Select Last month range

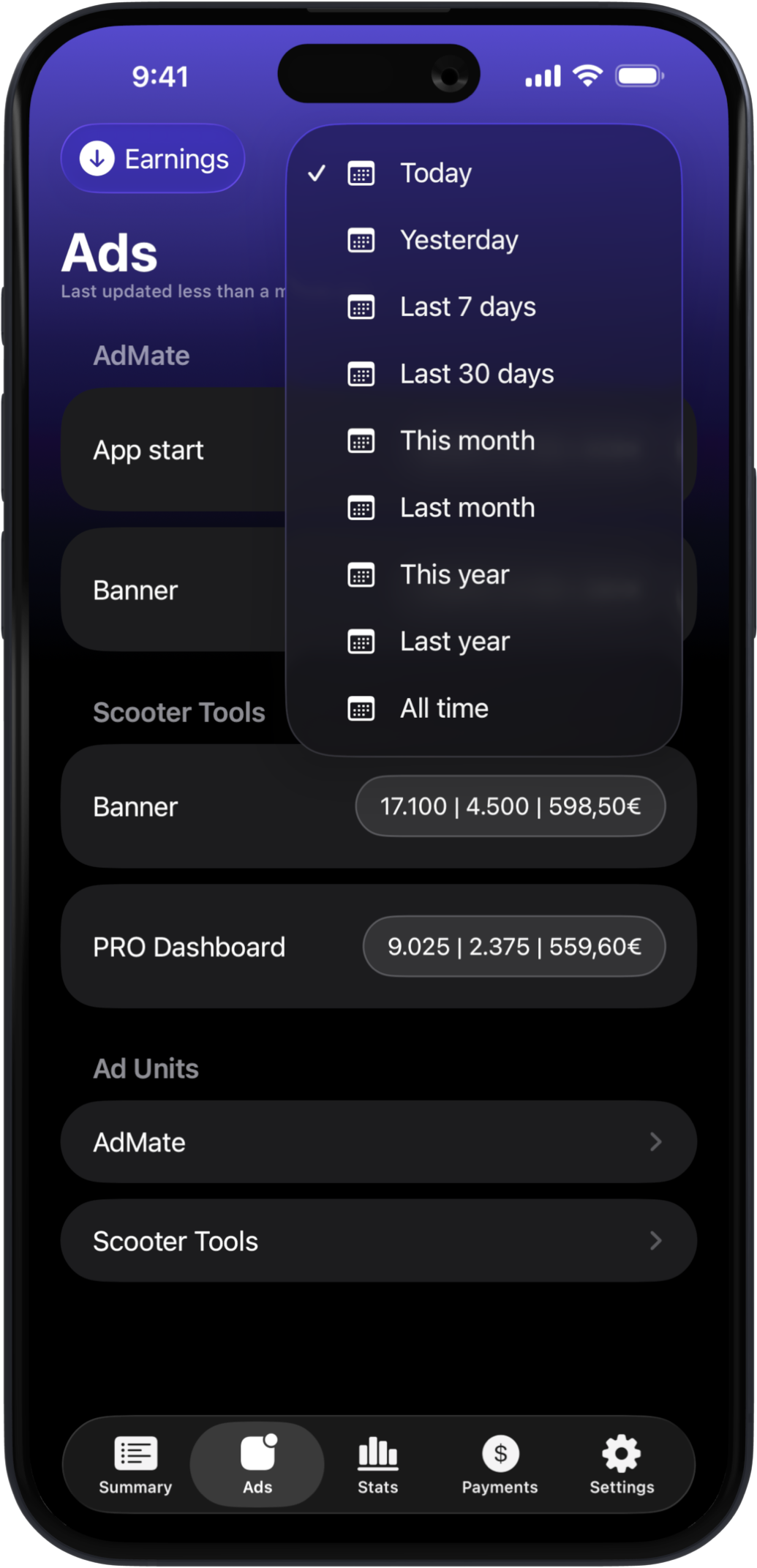(467, 509)
